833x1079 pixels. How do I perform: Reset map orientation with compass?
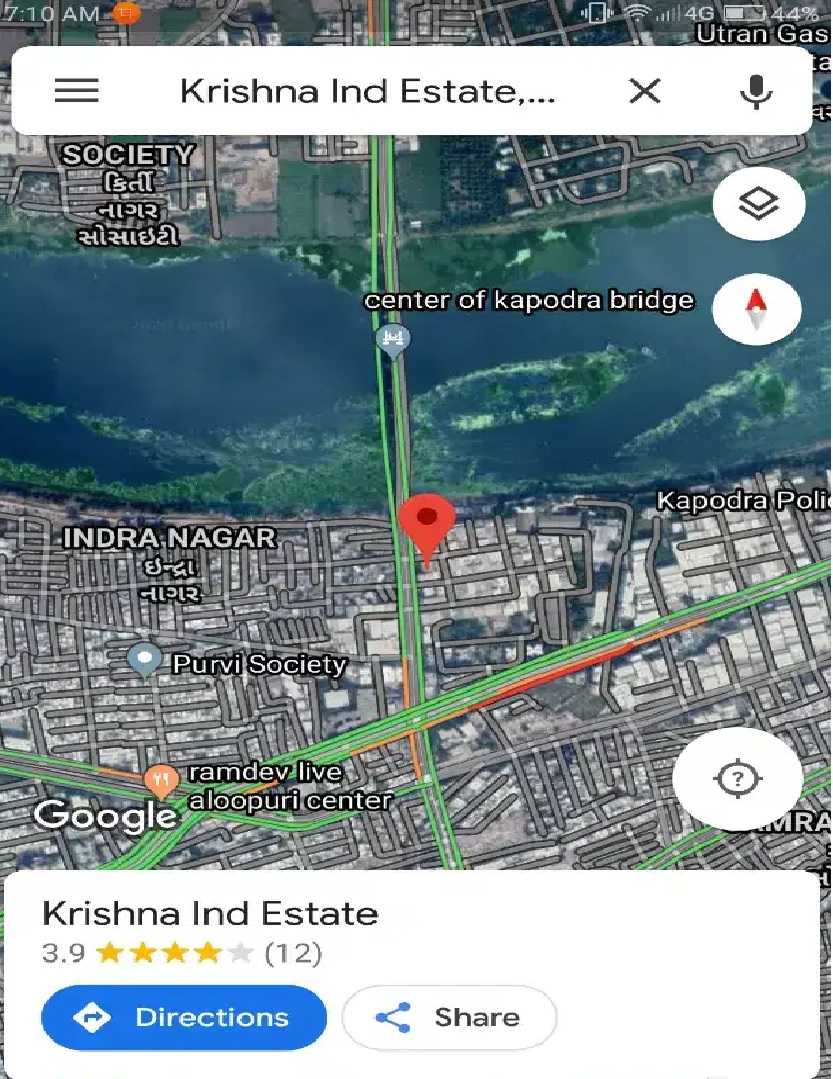click(x=757, y=308)
